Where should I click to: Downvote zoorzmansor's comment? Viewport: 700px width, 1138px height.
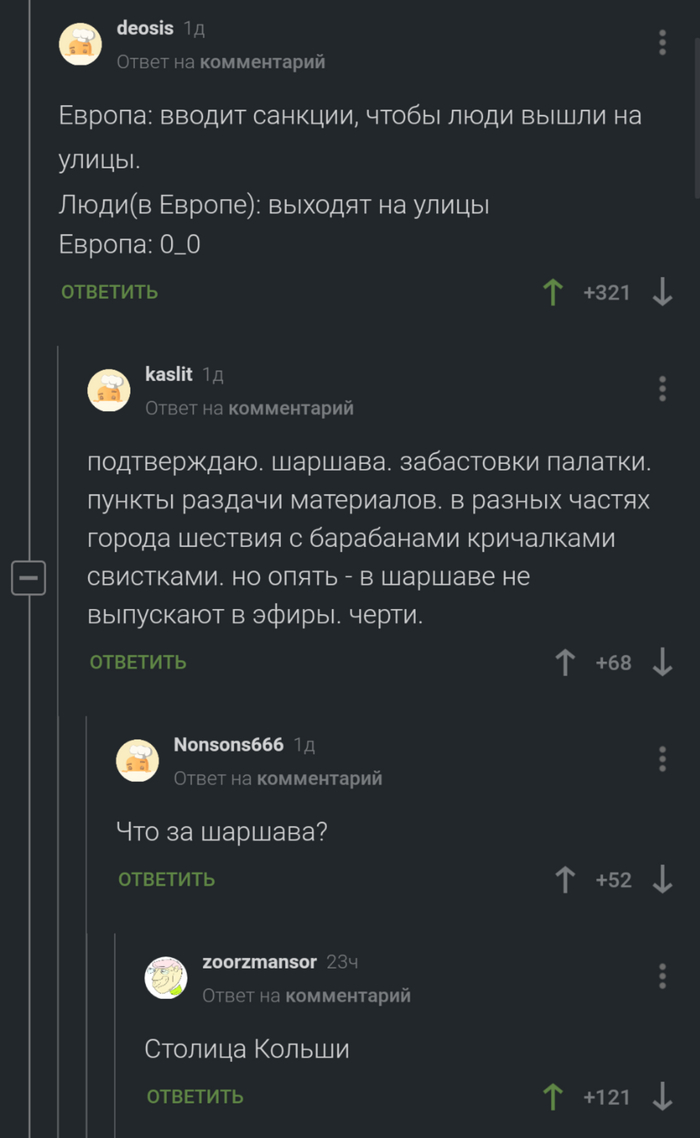click(x=662, y=1097)
